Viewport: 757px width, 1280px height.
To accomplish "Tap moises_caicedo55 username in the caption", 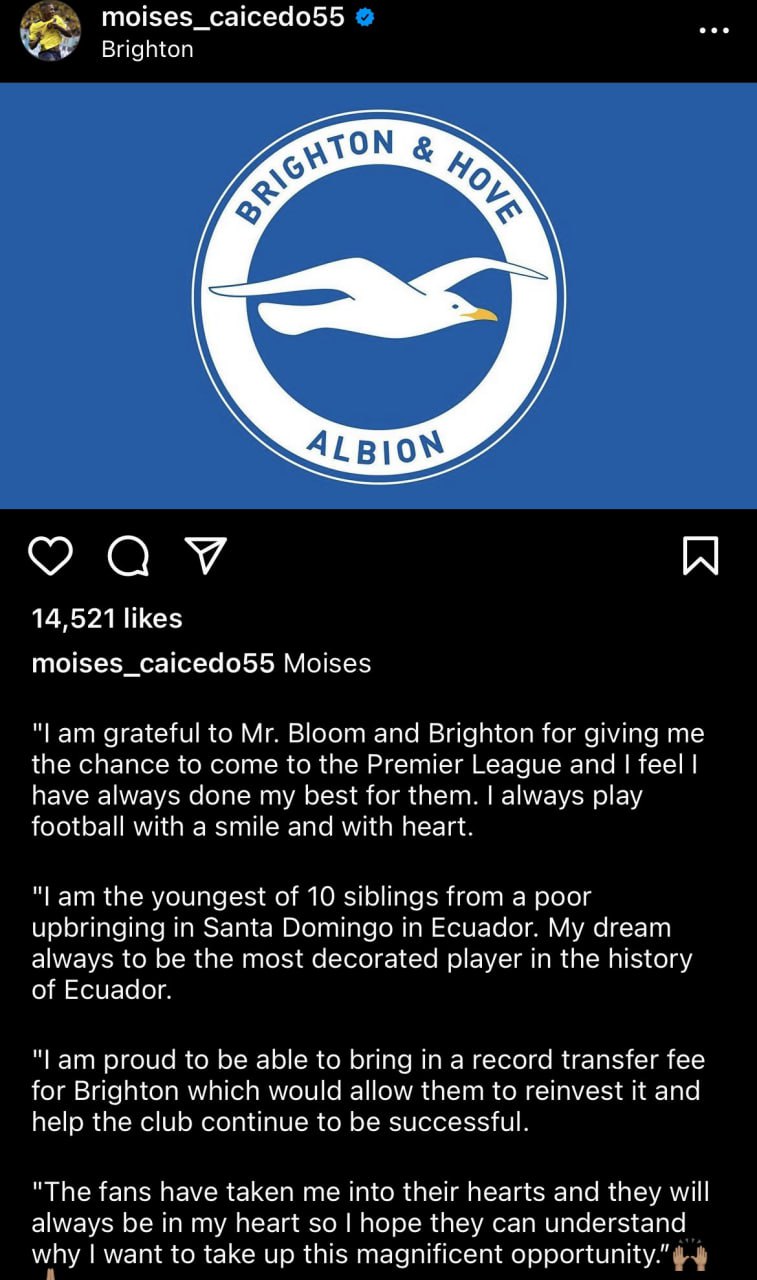I will click(x=153, y=663).
